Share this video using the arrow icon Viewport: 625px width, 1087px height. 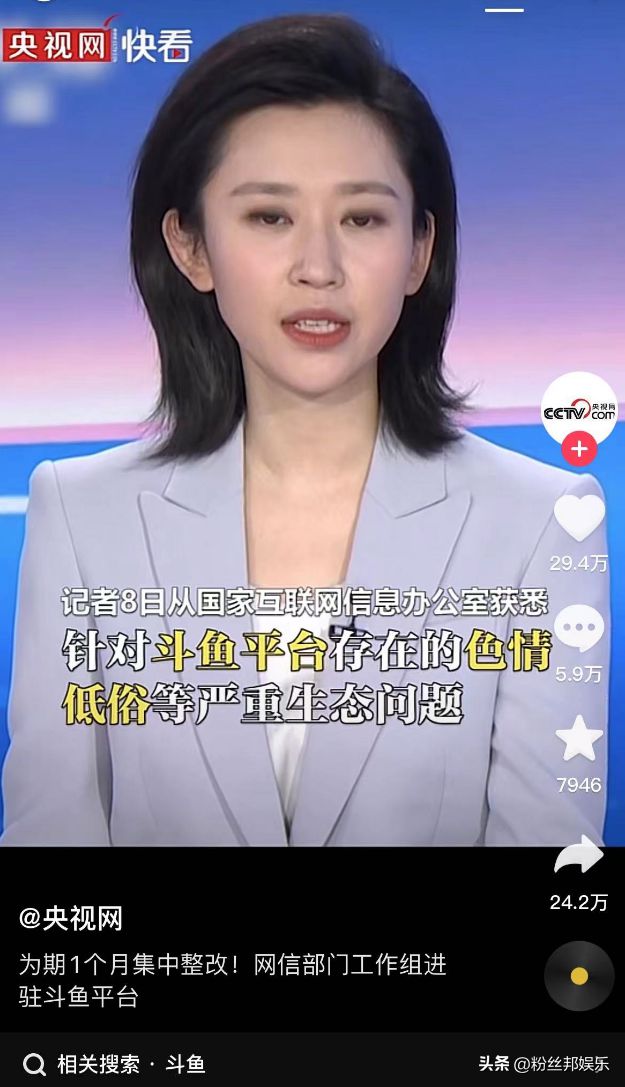click(x=579, y=856)
